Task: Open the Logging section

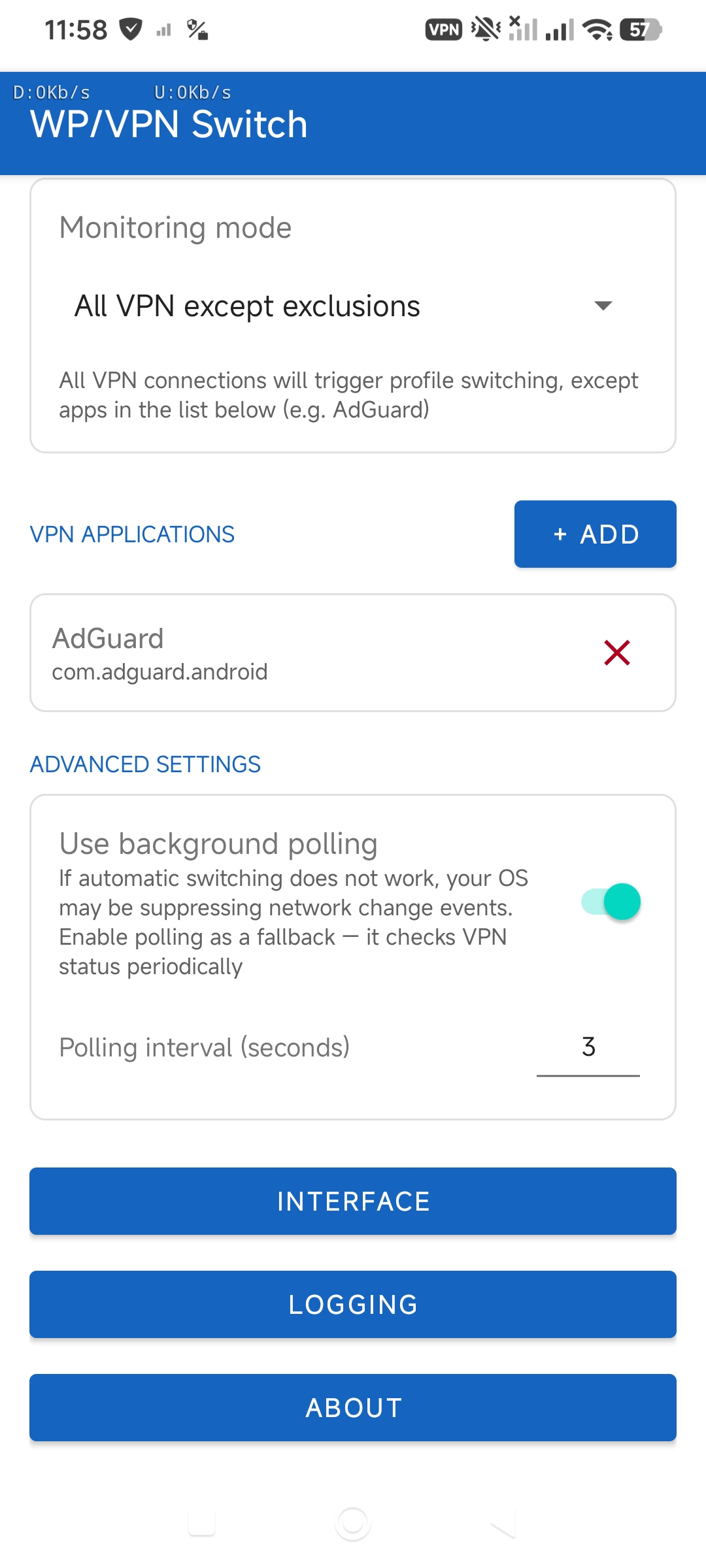Action: click(x=353, y=1304)
